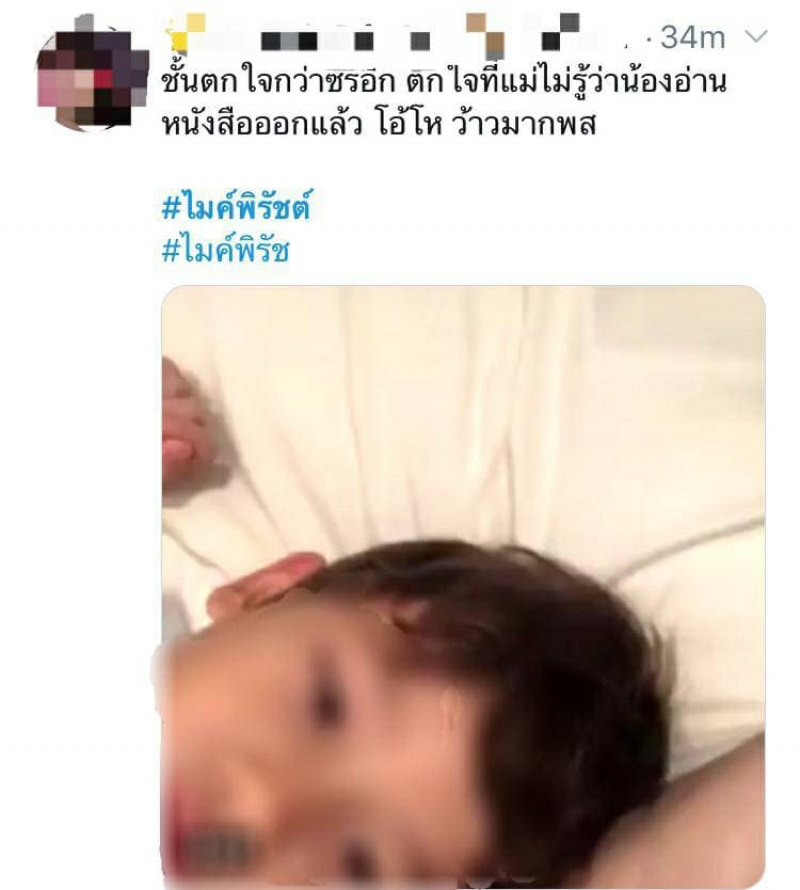800x890 pixels.
Task: View the tweet's attached photo
Action: click(463, 586)
